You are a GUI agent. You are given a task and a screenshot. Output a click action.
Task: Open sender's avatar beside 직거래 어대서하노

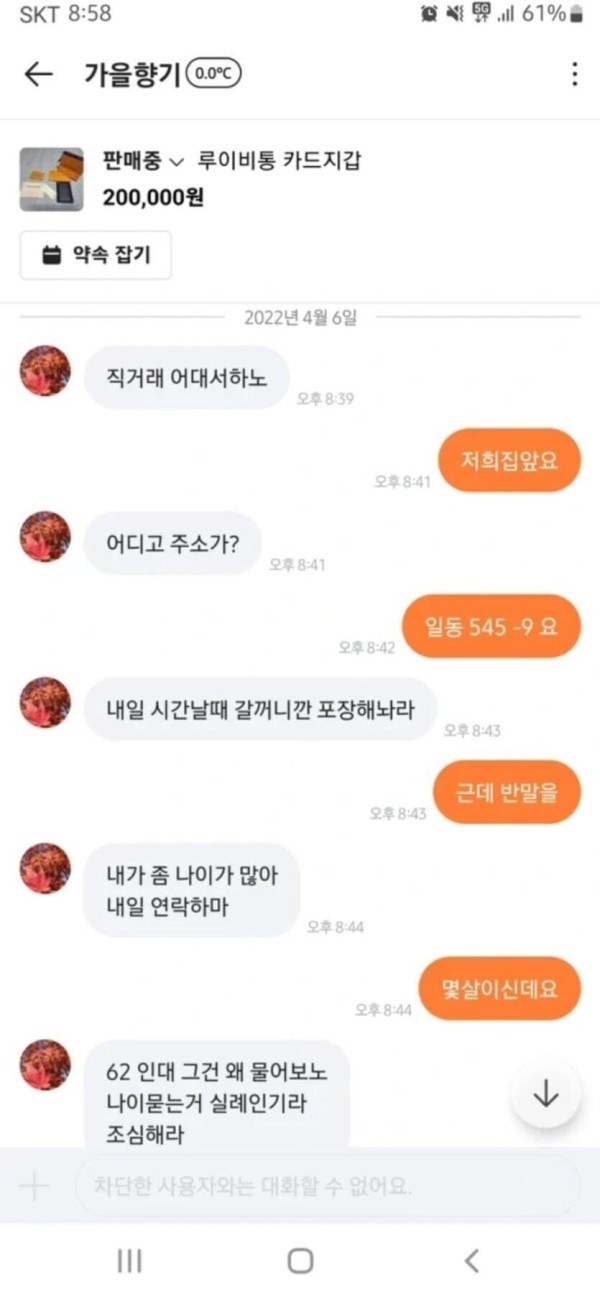[x=46, y=371]
